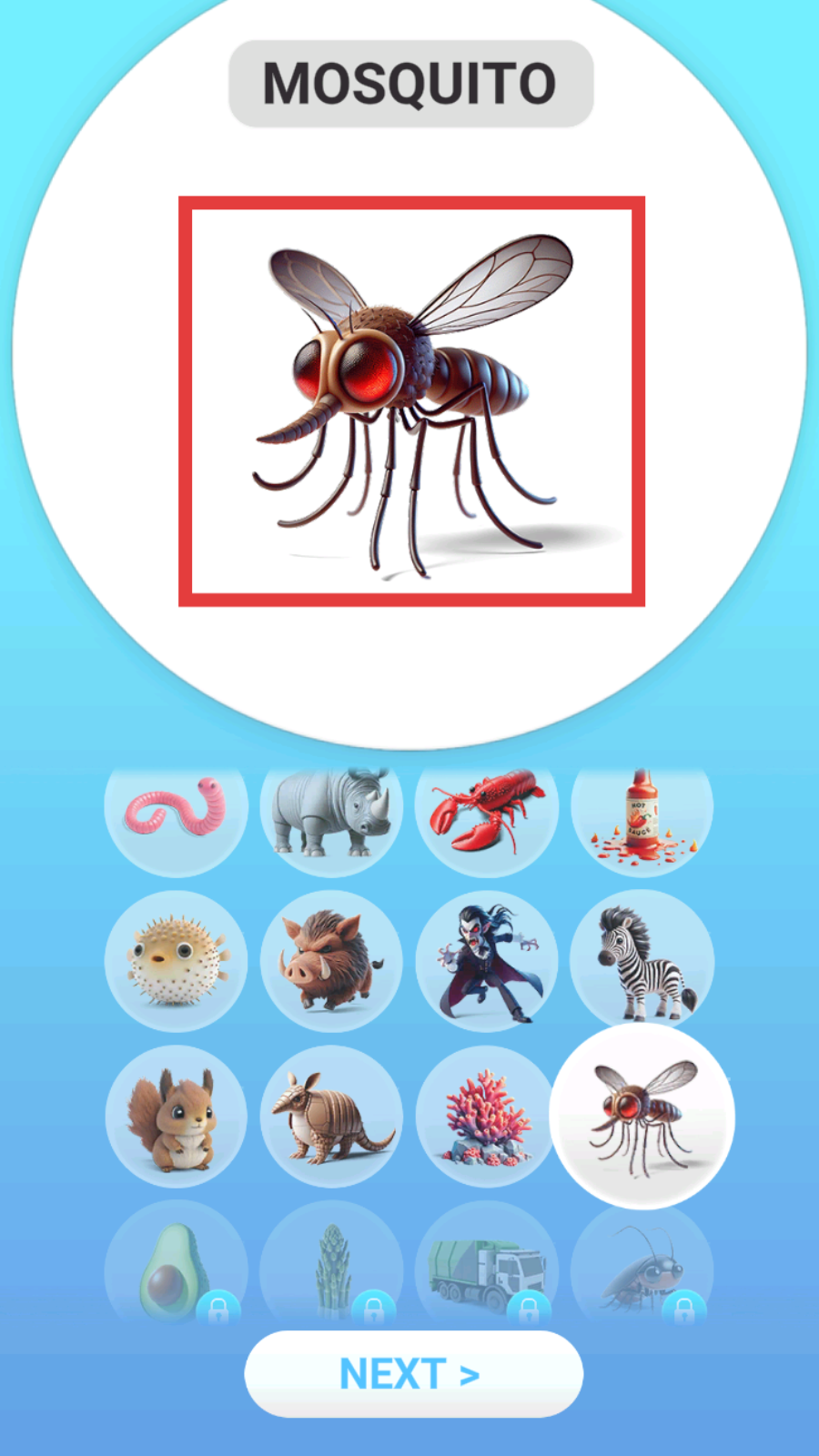Choose the rhinoceros tile
This screenshot has height=1456, width=819.
point(331,813)
